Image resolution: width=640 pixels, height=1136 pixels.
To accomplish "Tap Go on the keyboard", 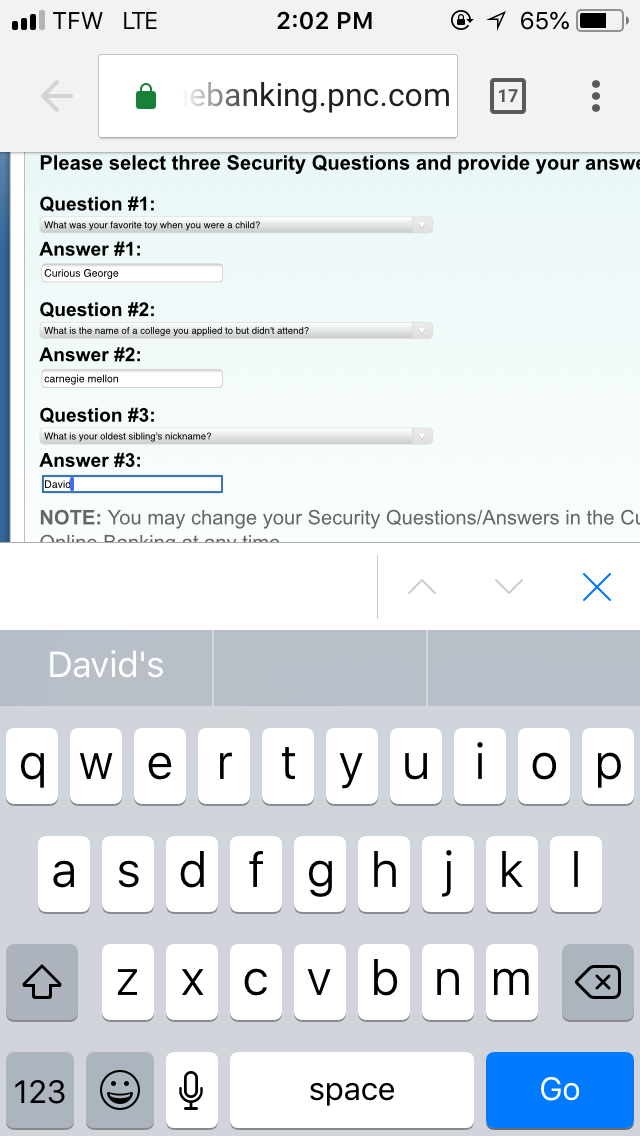I will click(x=559, y=1089).
